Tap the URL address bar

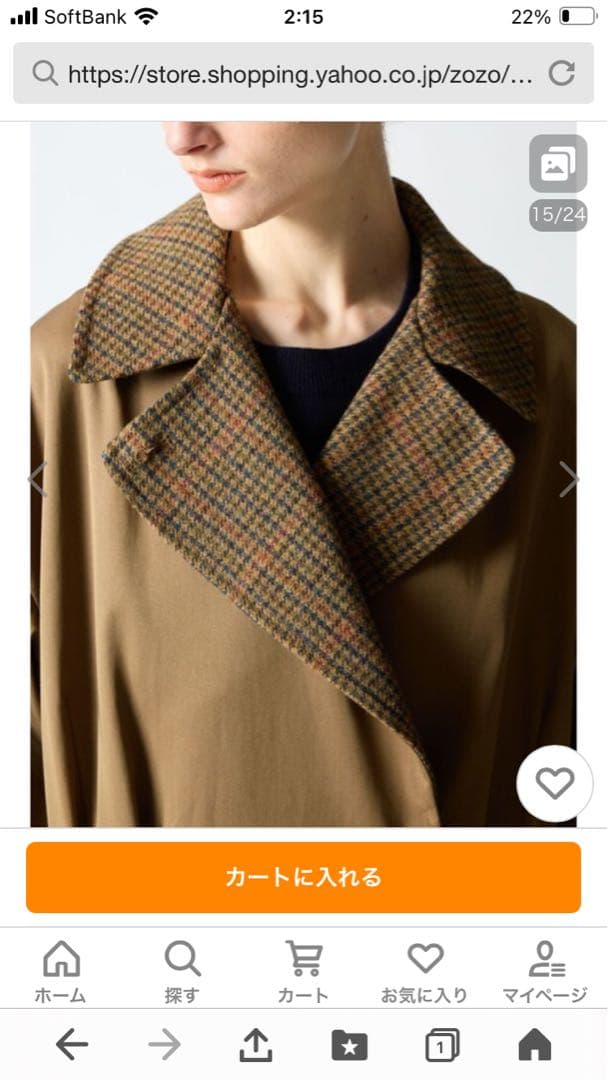pyautogui.click(x=290, y=73)
